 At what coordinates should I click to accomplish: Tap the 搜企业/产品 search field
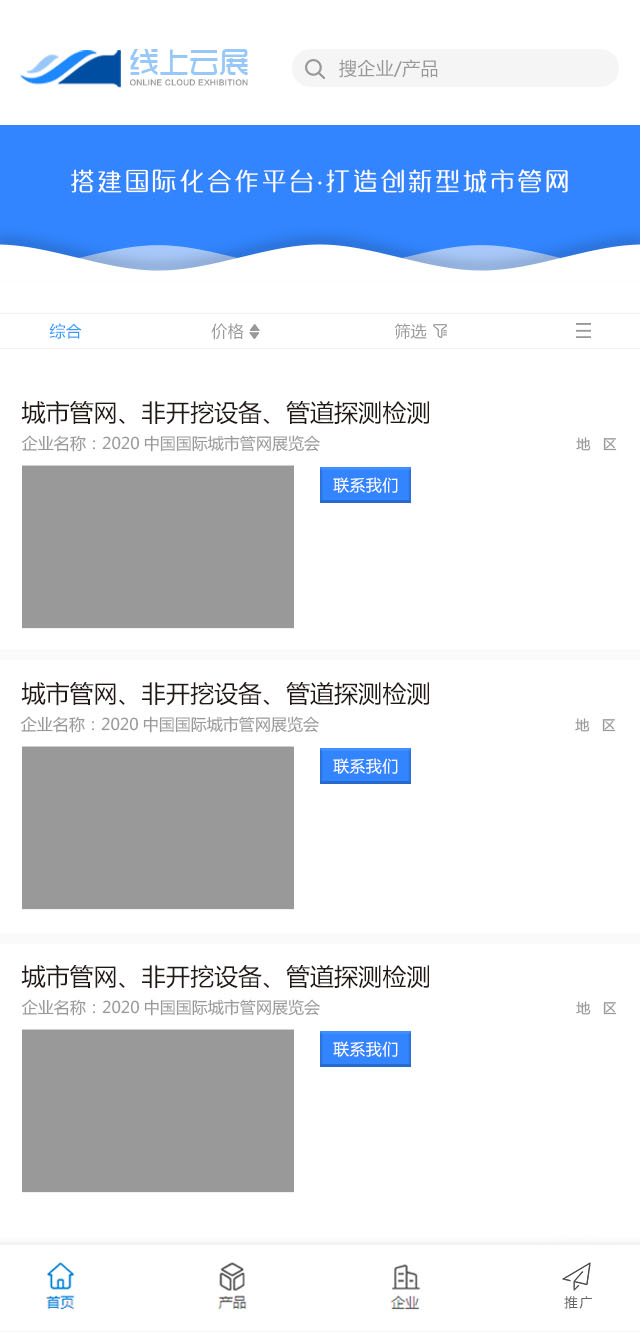point(455,68)
